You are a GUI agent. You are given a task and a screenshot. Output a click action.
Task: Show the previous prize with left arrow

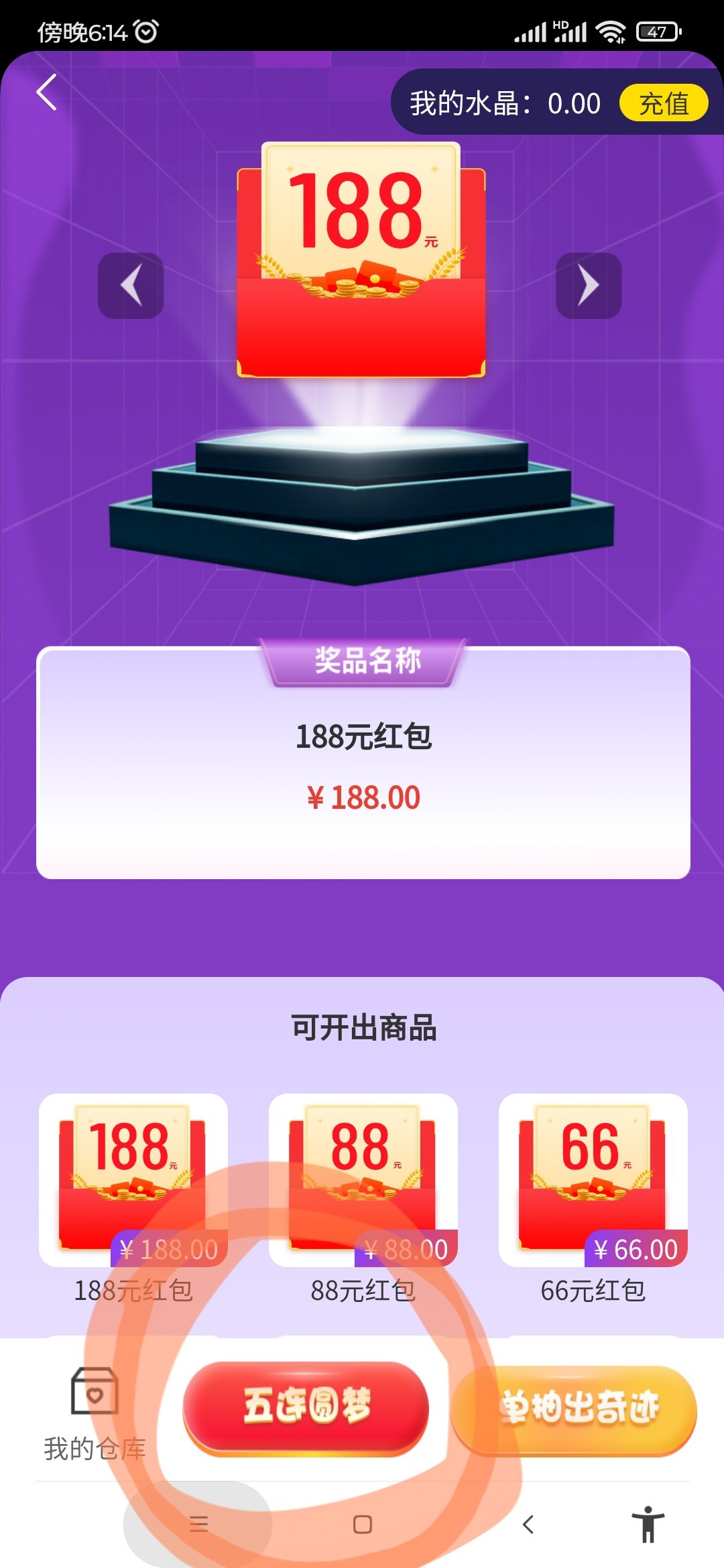coord(131,285)
